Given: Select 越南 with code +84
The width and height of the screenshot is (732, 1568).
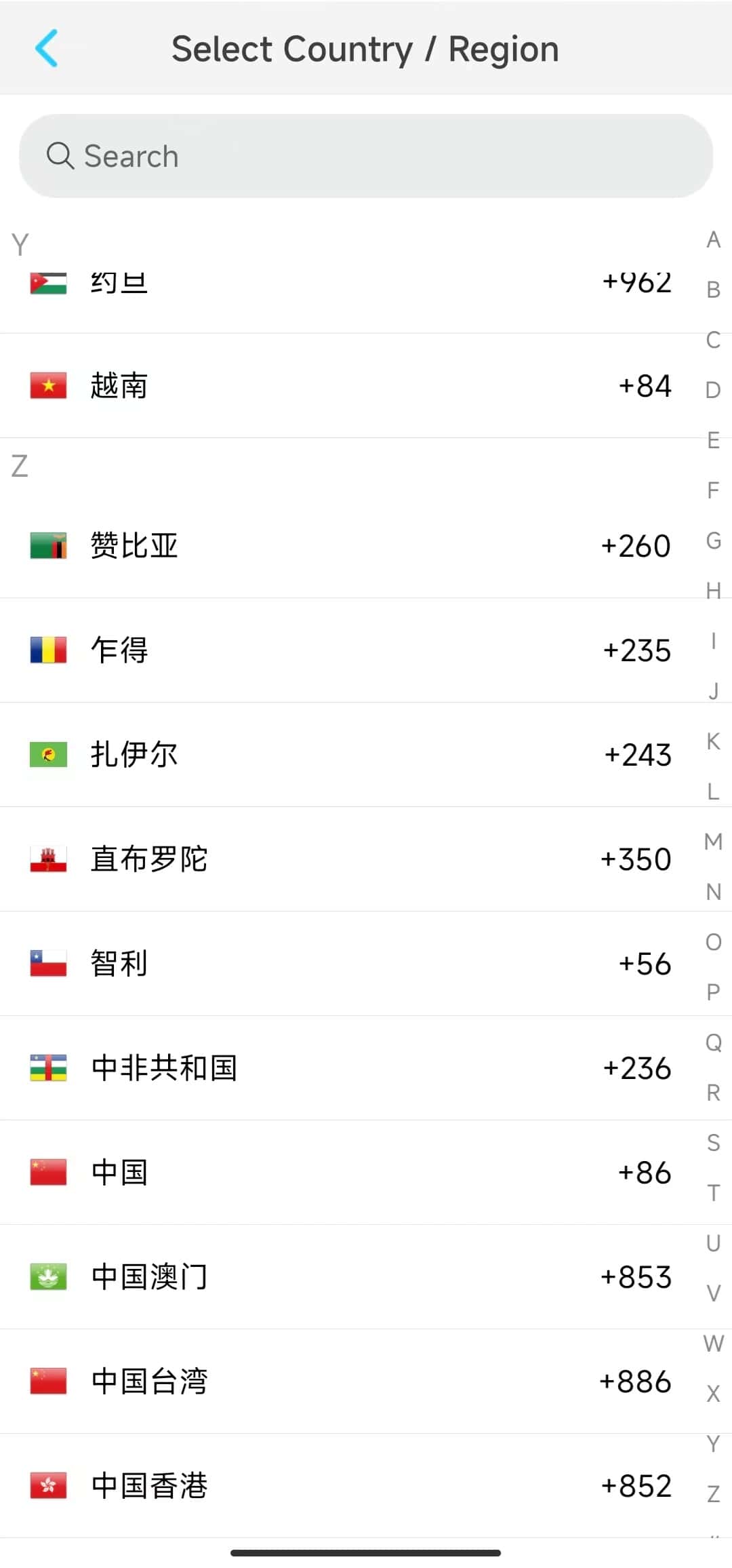Looking at the screenshot, I should [x=339, y=386].
